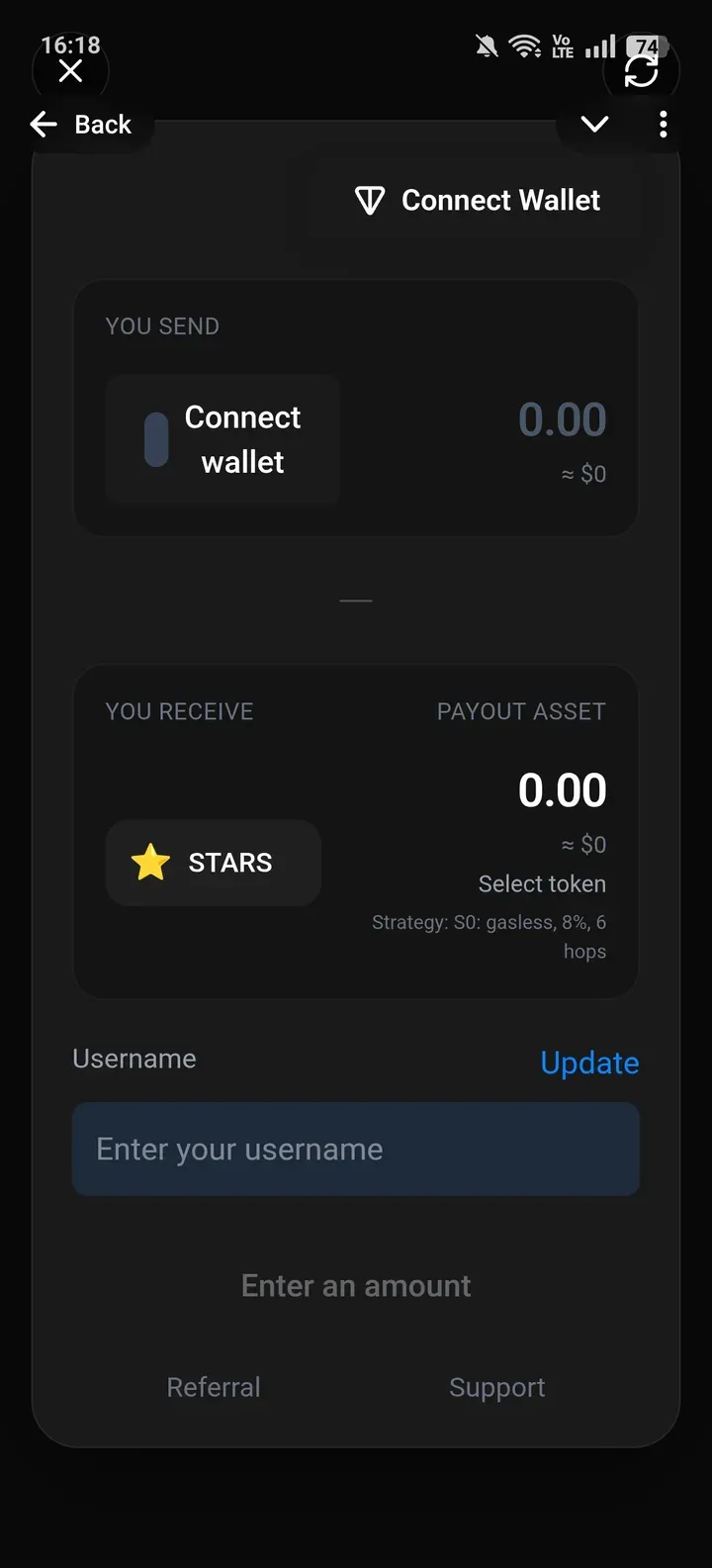Focus the Enter your username field
The image size is (712, 1568).
356,1150
